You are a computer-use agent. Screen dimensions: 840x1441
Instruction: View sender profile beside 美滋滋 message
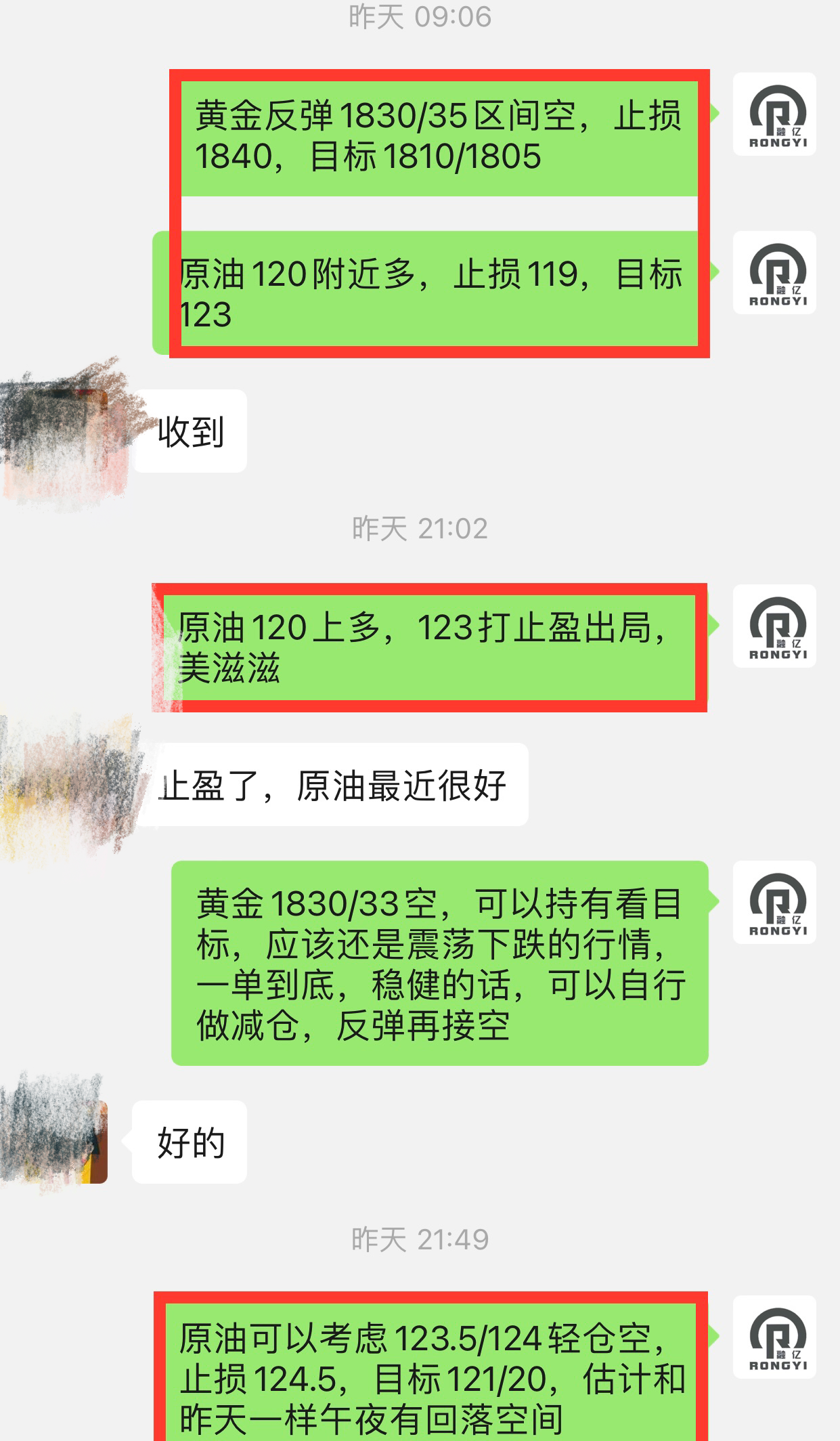774,626
